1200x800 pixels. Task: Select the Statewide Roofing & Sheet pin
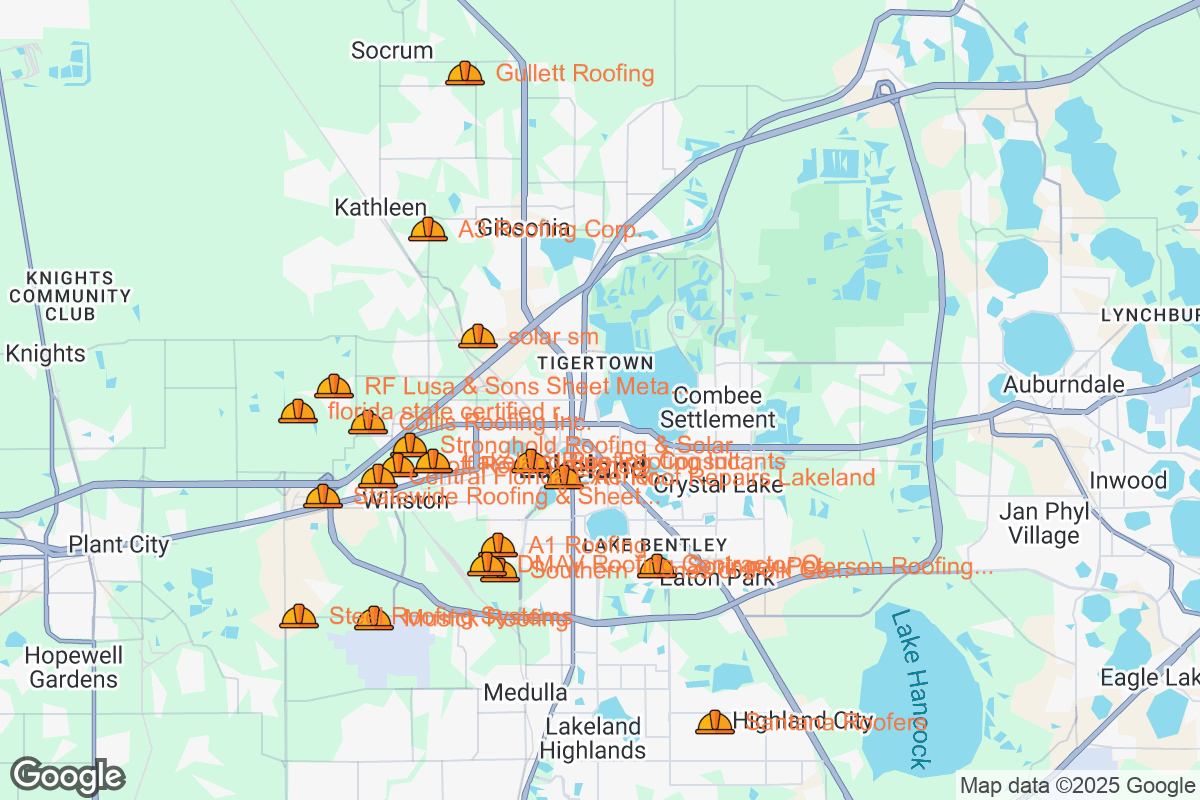point(323,496)
